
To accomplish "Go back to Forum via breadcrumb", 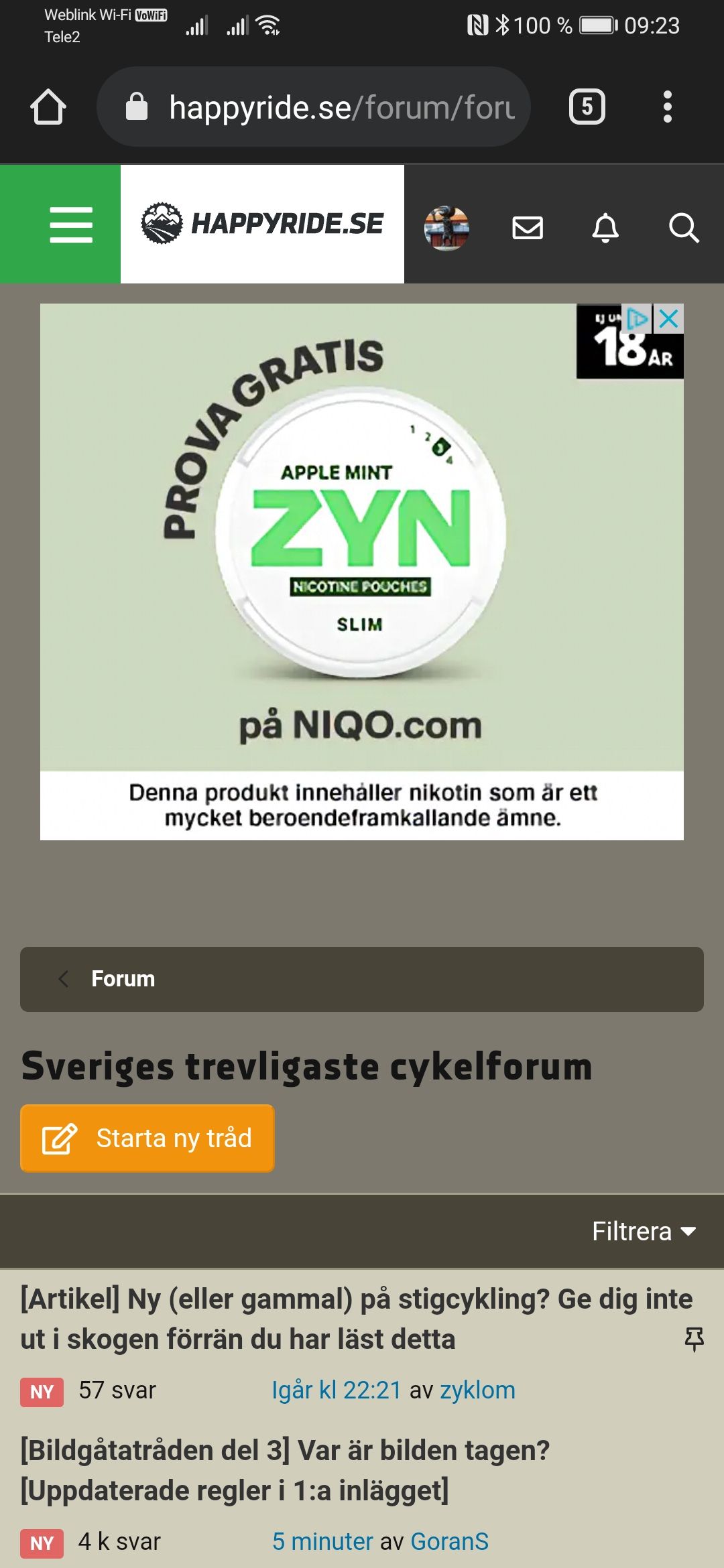I will tap(123, 979).
